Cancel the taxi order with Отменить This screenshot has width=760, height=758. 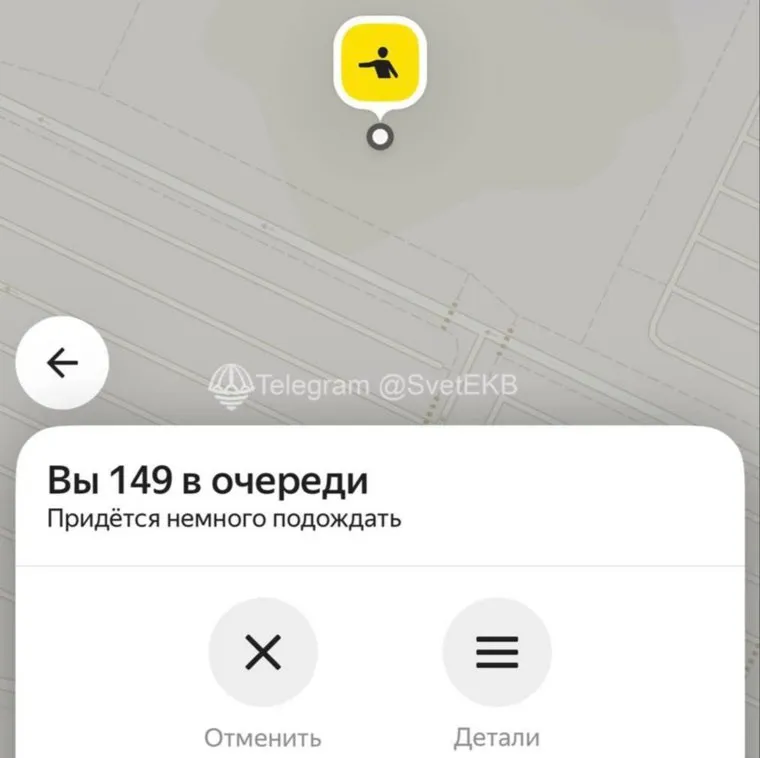[x=263, y=653]
